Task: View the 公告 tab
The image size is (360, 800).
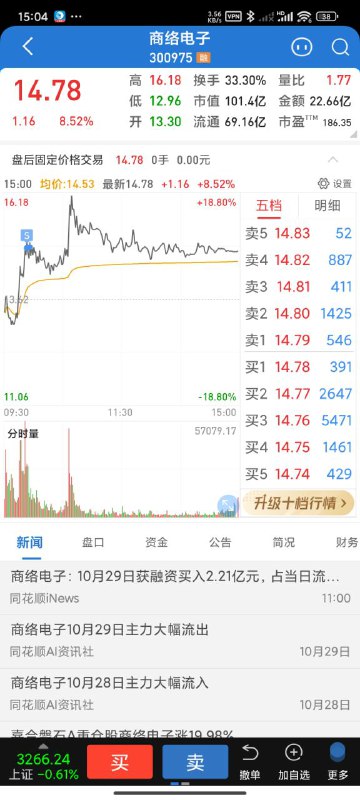Action: (x=220, y=542)
